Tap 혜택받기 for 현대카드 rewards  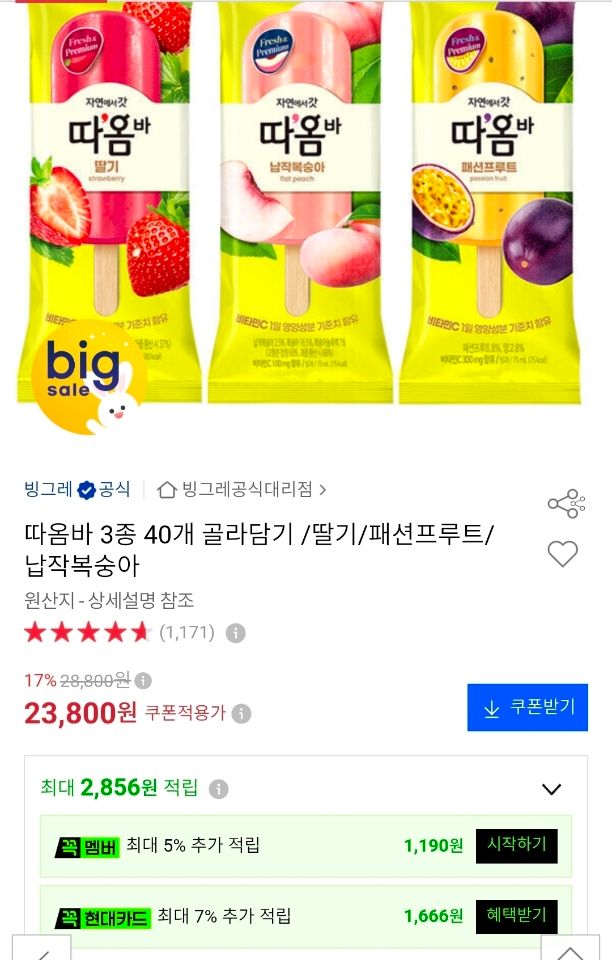(x=517, y=916)
